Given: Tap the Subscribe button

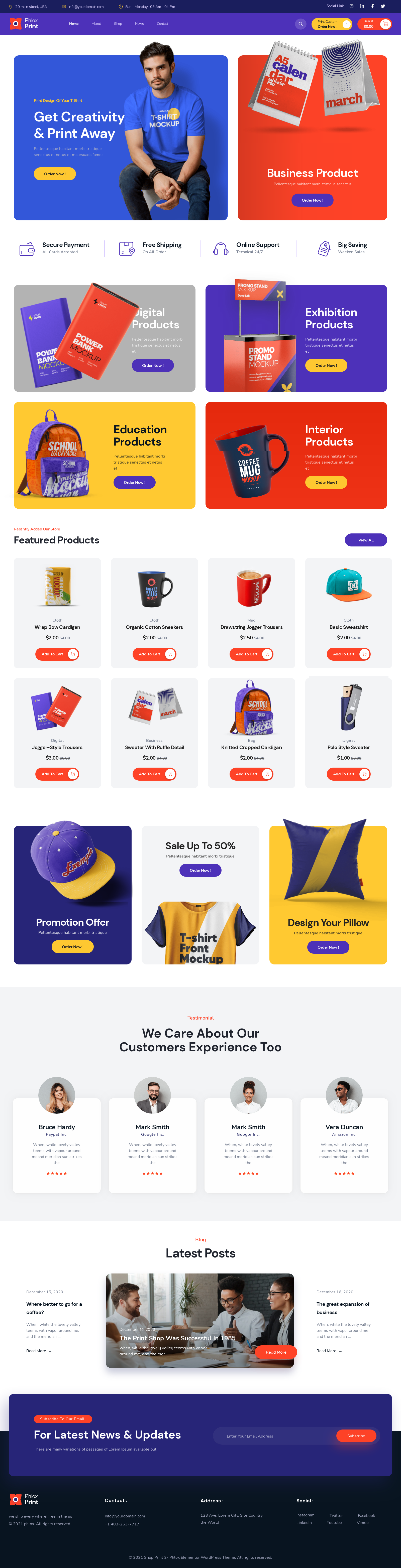Looking at the screenshot, I should [x=356, y=1436].
